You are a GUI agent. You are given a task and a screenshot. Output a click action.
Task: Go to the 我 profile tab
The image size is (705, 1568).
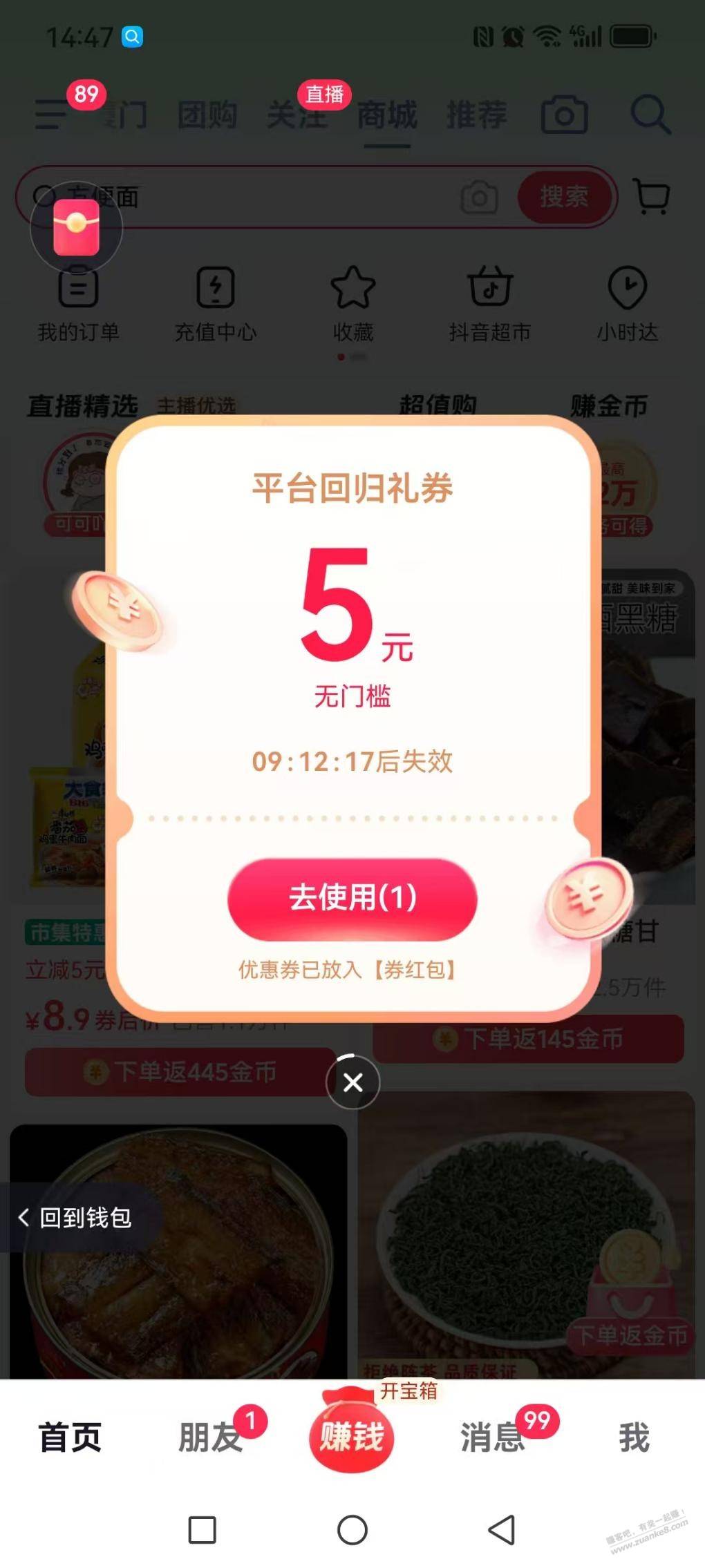tap(633, 1437)
